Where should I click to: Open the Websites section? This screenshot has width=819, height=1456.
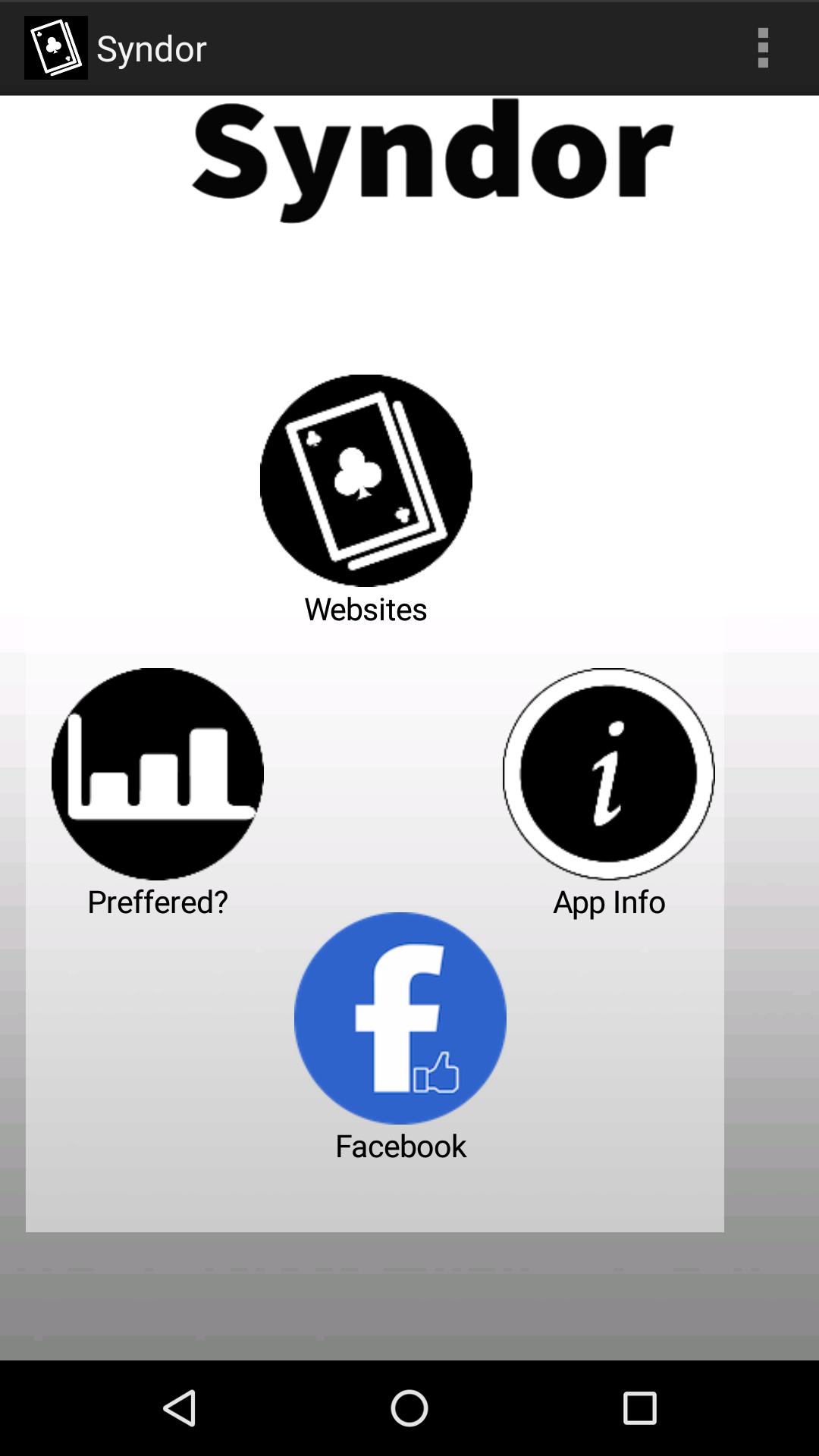(x=366, y=480)
